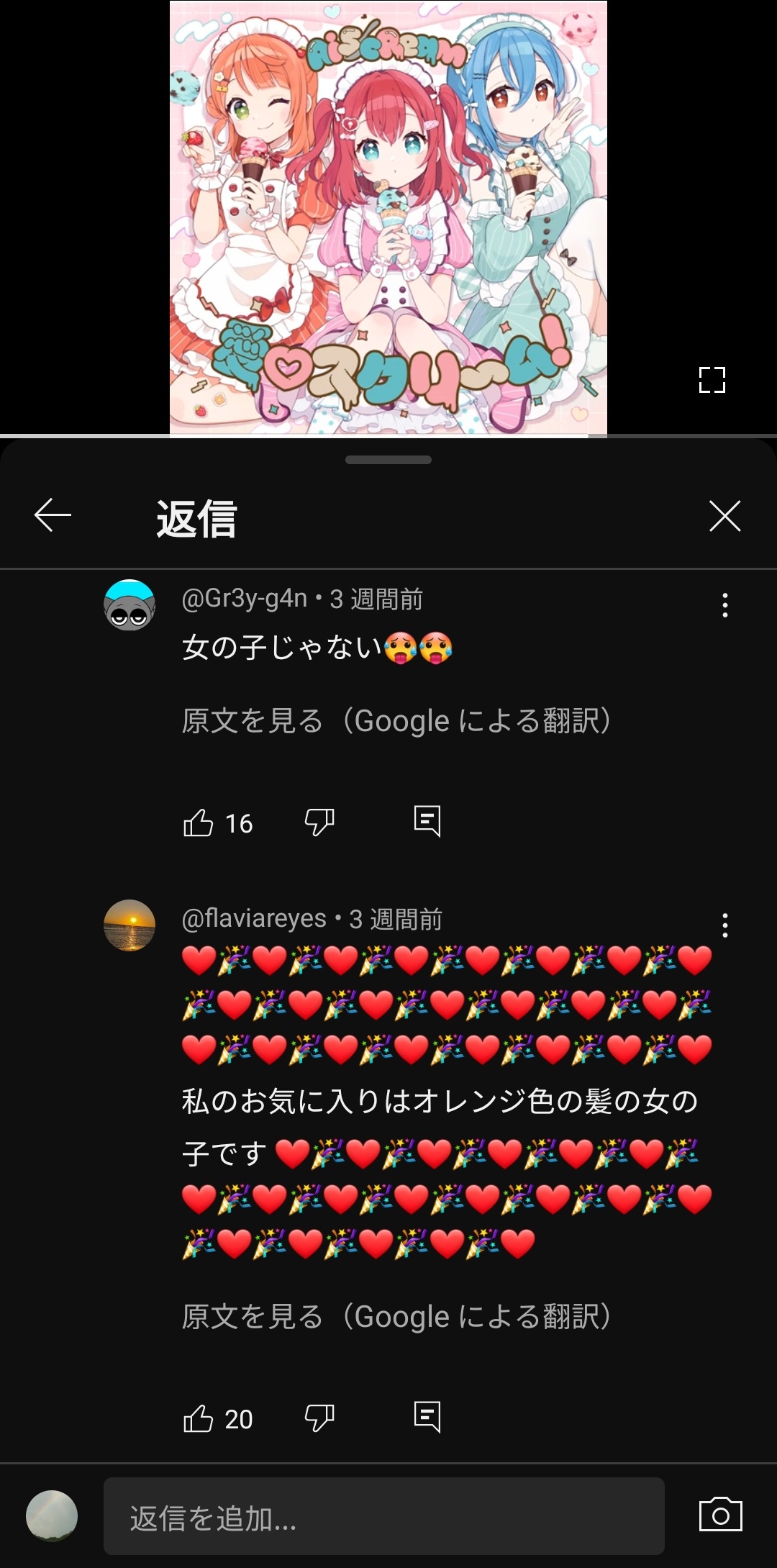Open overflow menu on @Gr3y-g4n's comment
This screenshot has height=1568, width=777.
(x=724, y=605)
